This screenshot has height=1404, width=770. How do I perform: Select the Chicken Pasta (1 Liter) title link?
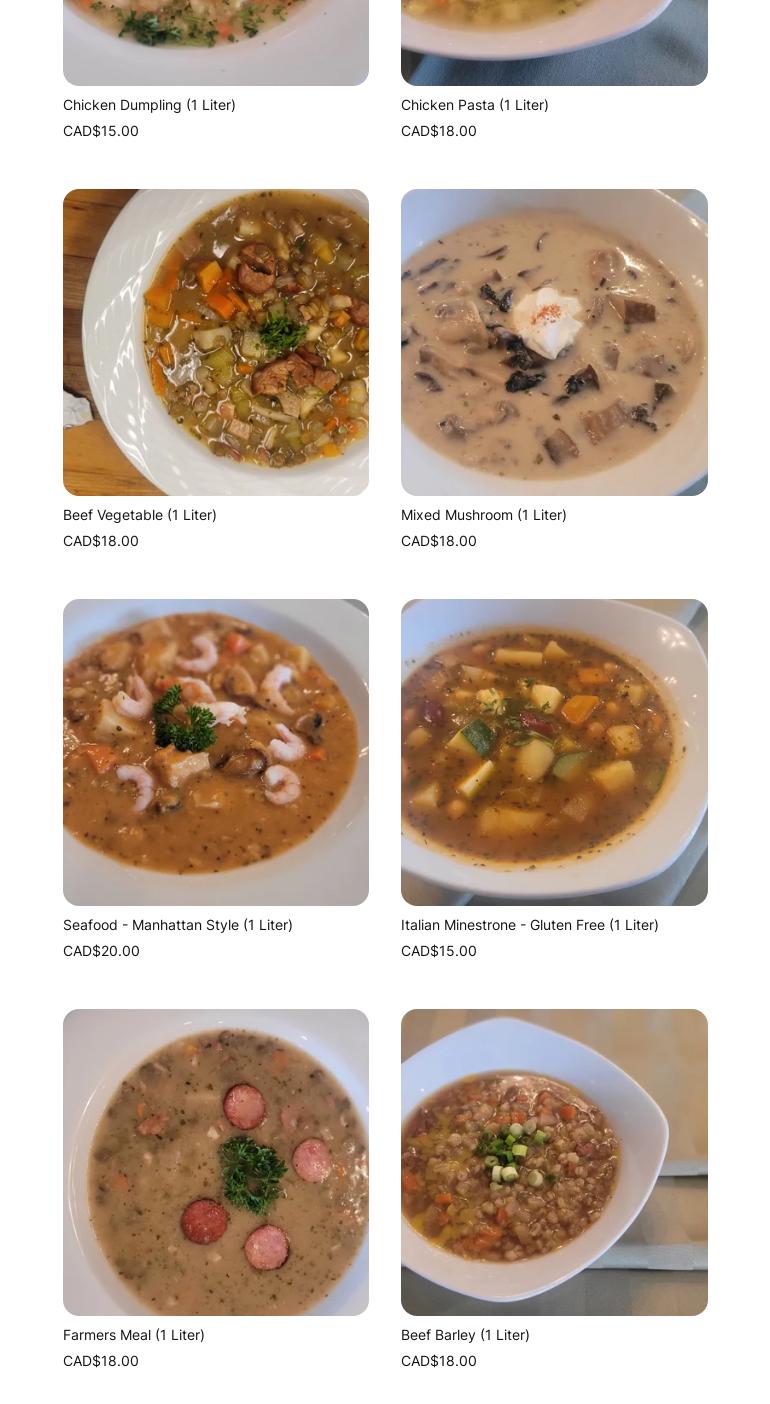tap(474, 105)
